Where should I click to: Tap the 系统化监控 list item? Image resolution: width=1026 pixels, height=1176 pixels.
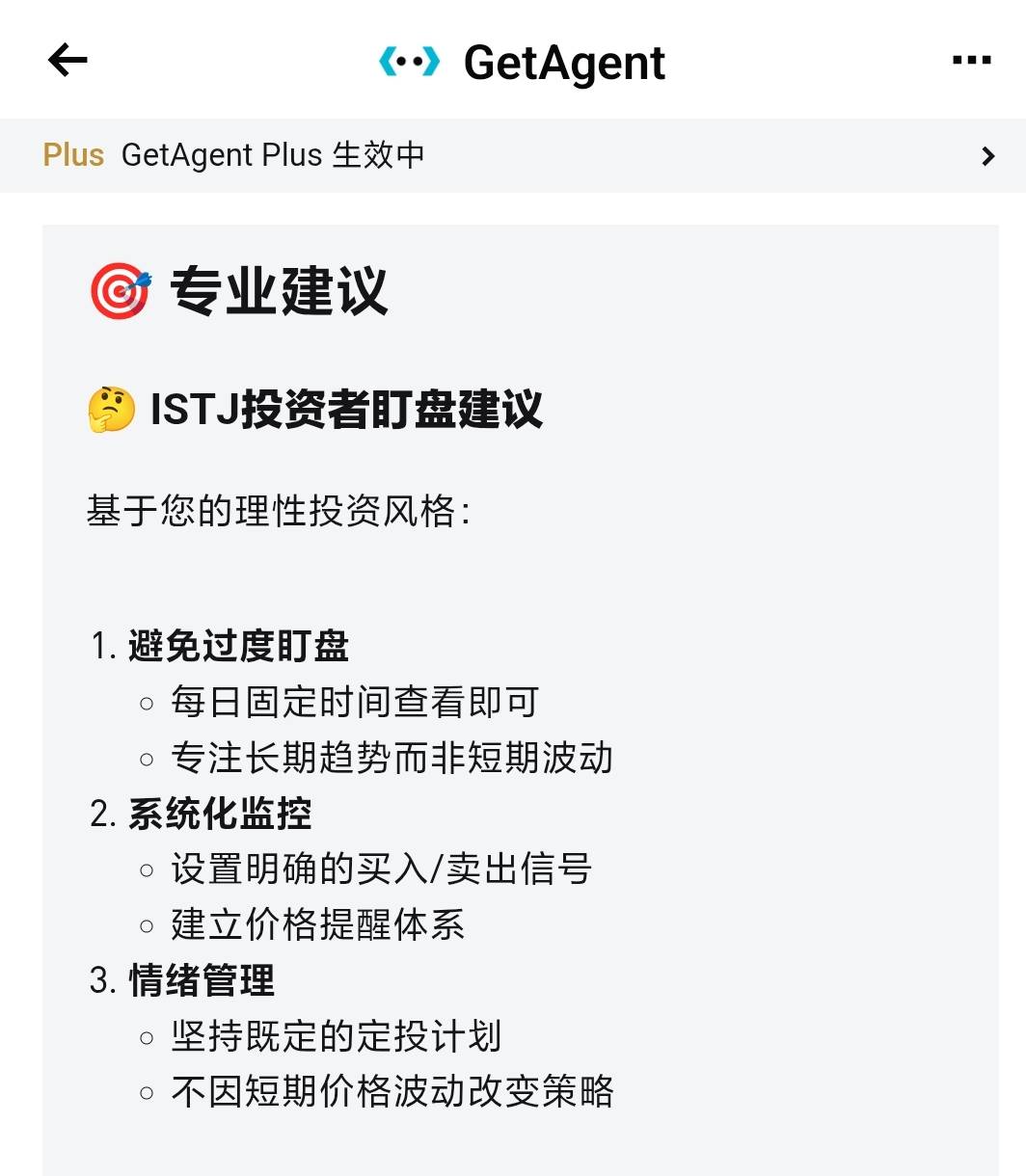point(220,814)
